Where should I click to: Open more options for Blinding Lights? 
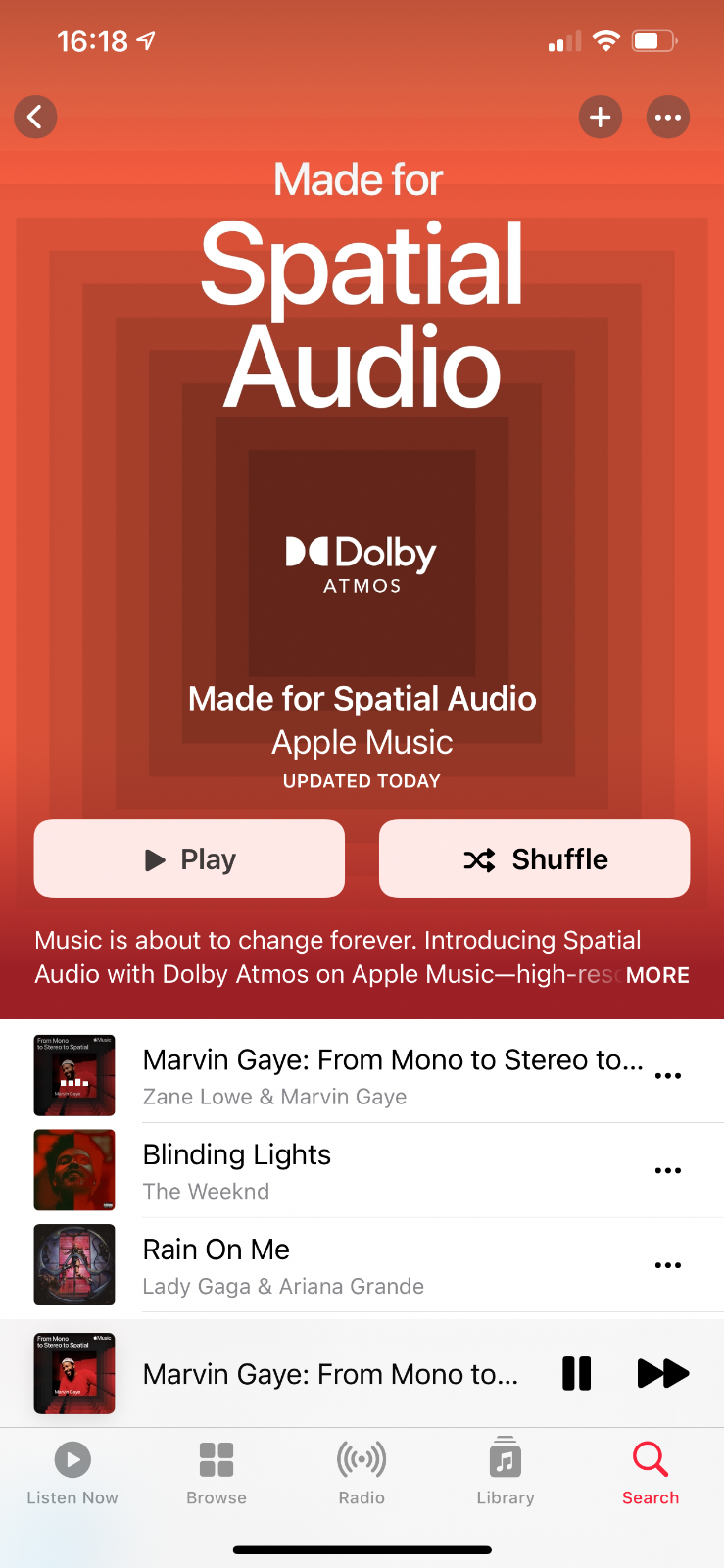coord(668,1170)
